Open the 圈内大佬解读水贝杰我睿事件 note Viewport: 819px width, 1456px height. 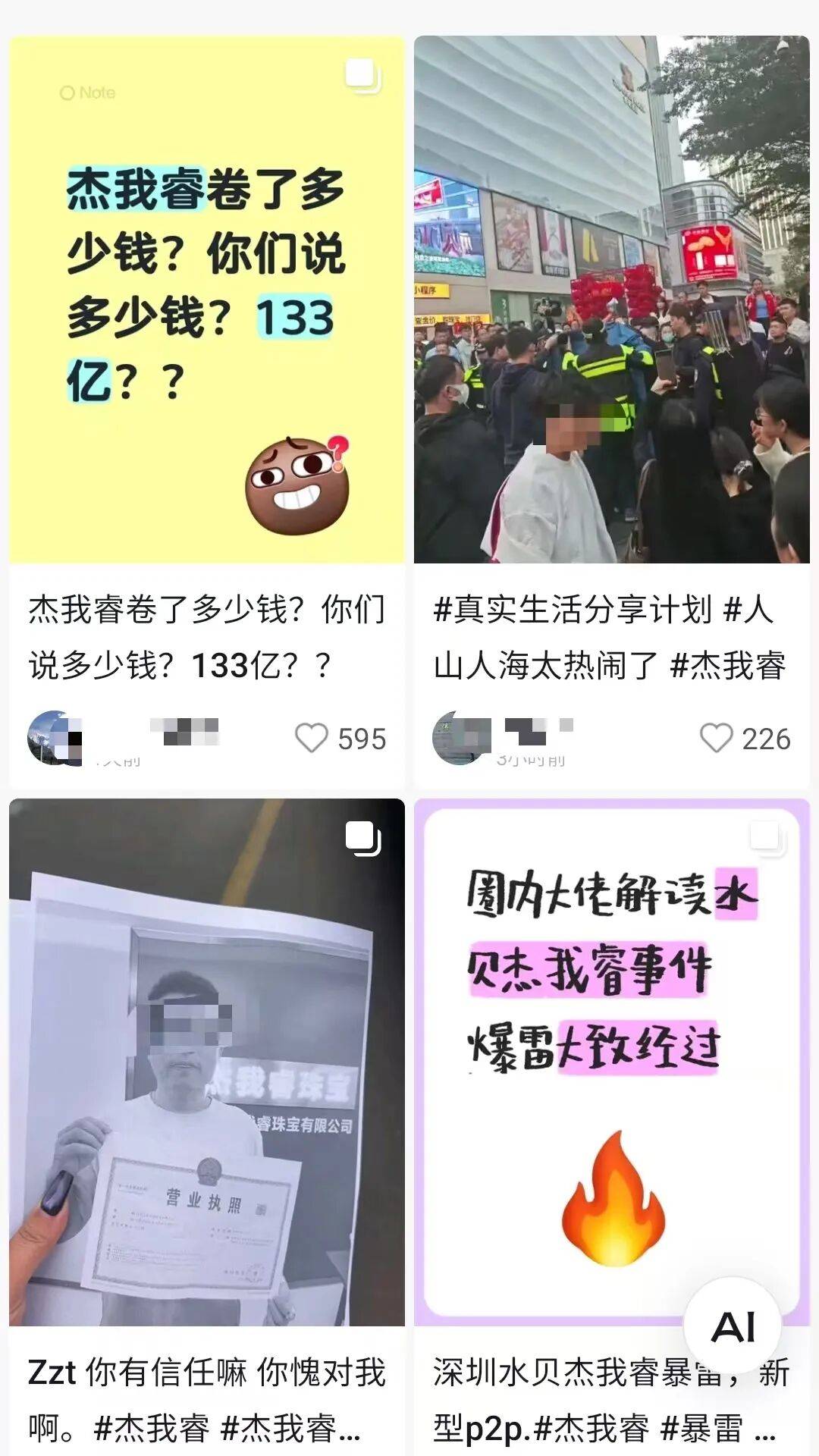[611, 1062]
